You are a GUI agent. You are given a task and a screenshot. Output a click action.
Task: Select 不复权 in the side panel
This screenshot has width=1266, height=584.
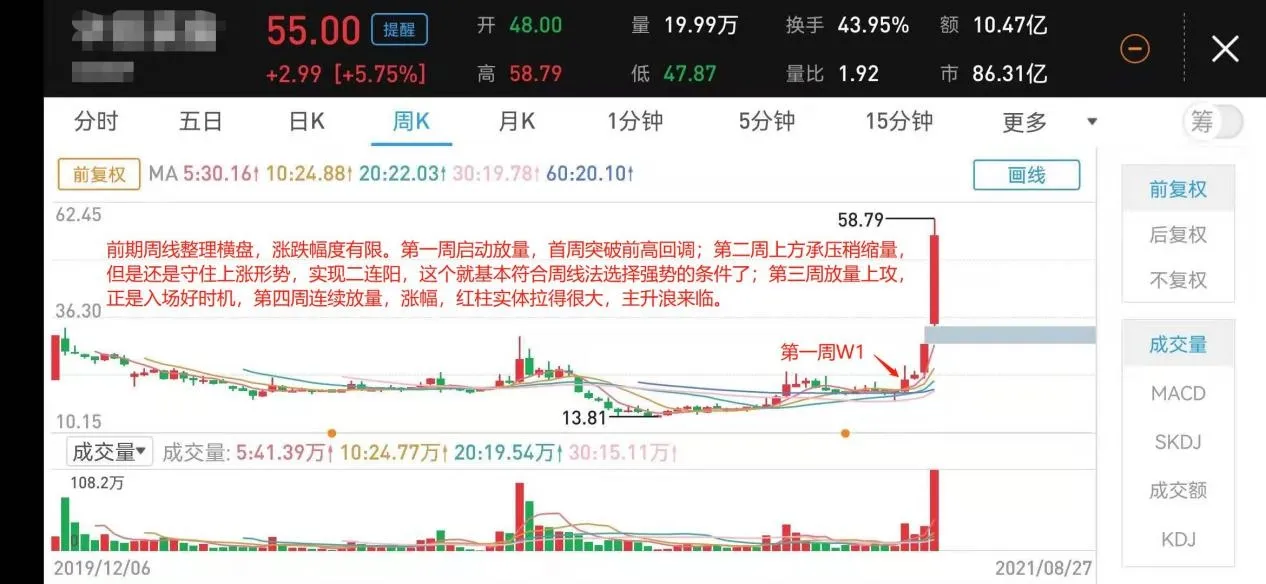pos(1177,279)
